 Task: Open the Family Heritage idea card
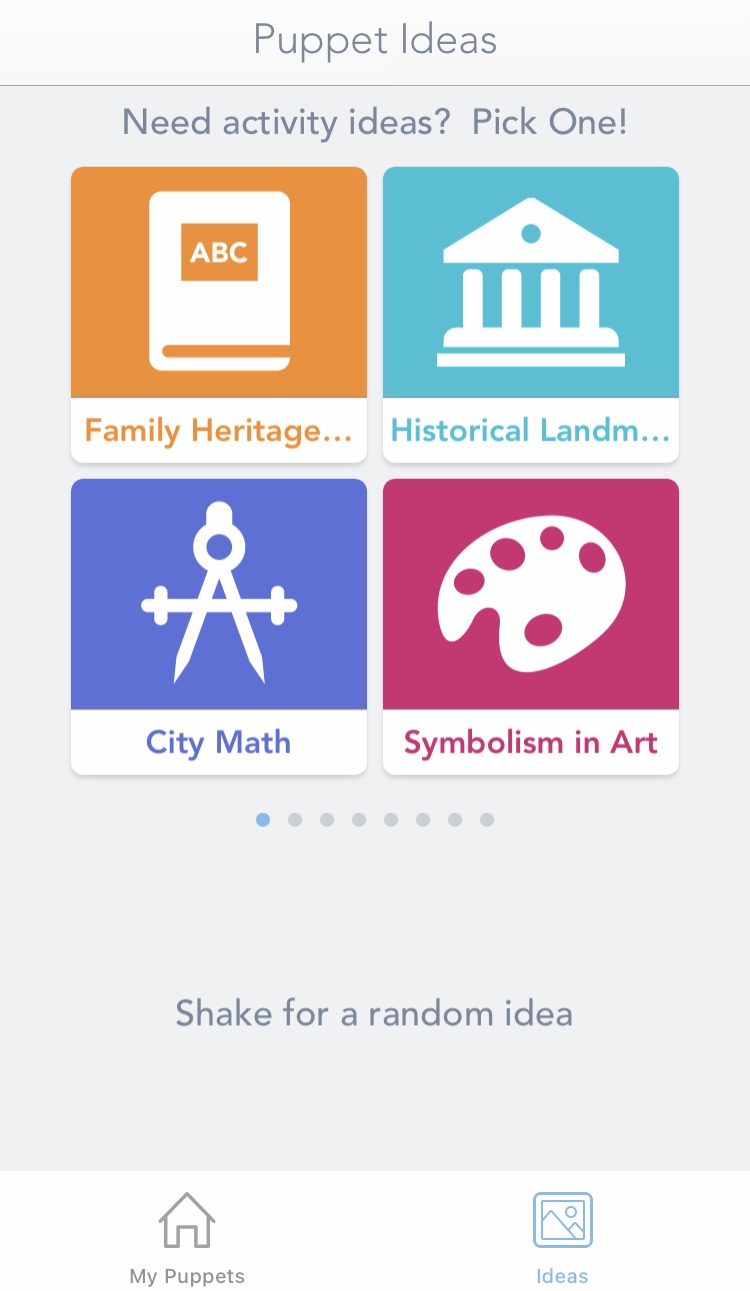pyautogui.click(x=218, y=314)
